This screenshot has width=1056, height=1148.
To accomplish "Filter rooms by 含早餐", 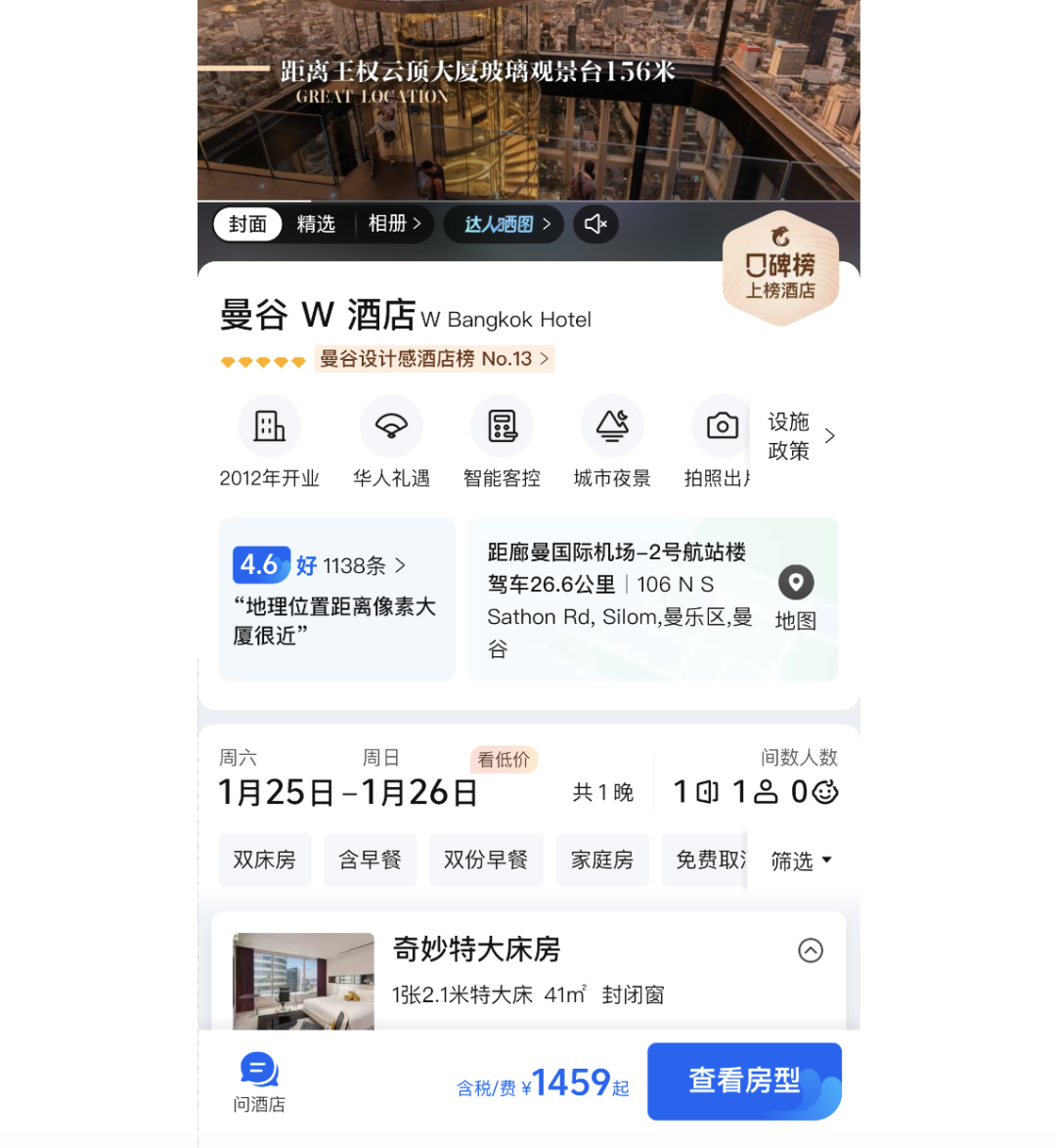I will (x=370, y=860).
